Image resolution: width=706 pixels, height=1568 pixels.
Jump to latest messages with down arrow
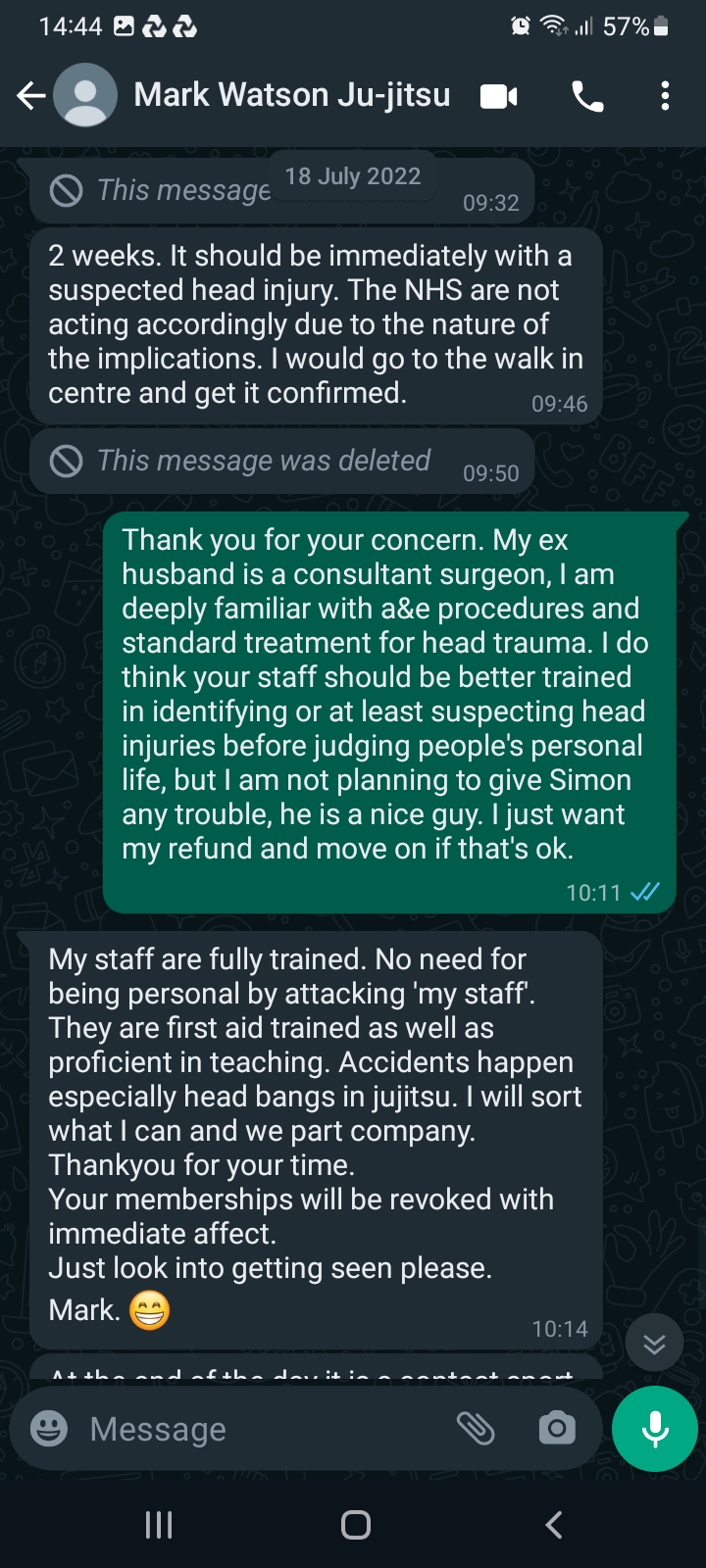pos(654,1343)
